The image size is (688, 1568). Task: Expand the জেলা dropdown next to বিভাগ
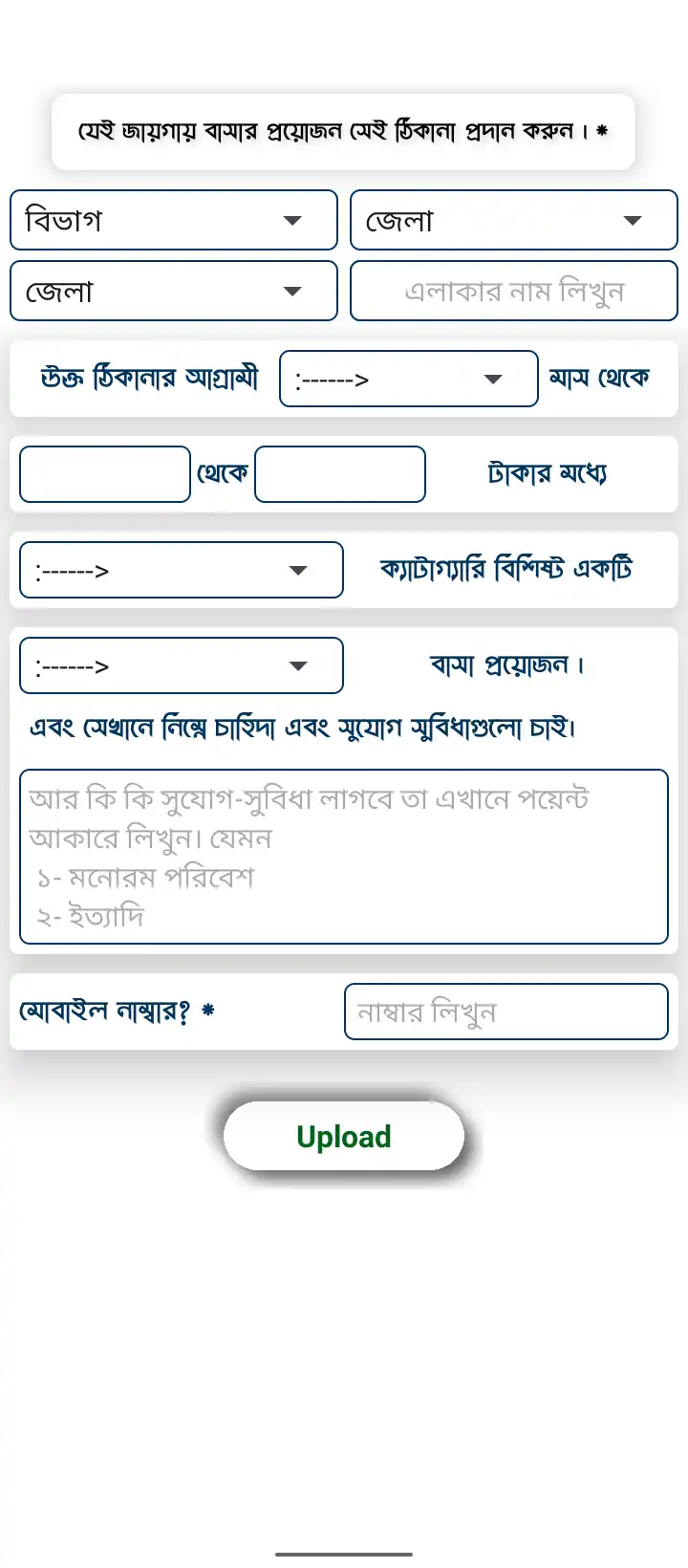coord(514,221)
